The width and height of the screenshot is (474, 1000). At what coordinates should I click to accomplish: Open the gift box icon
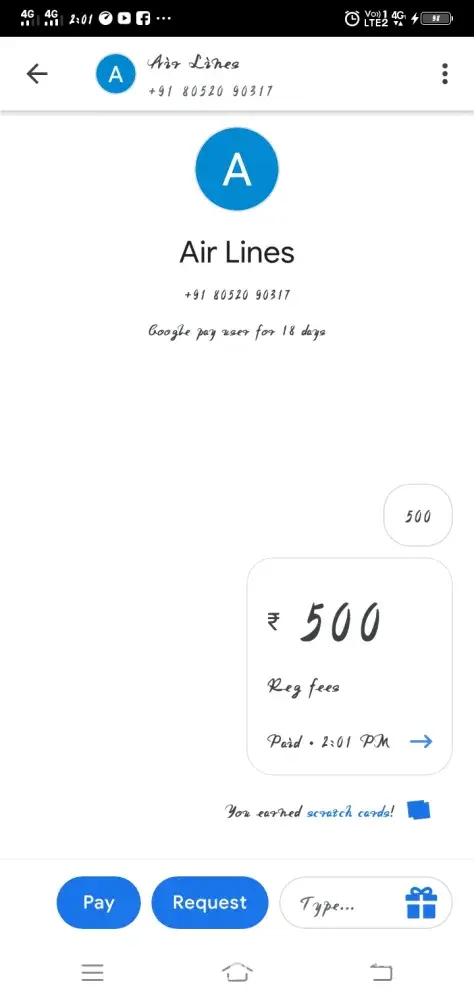421,902
